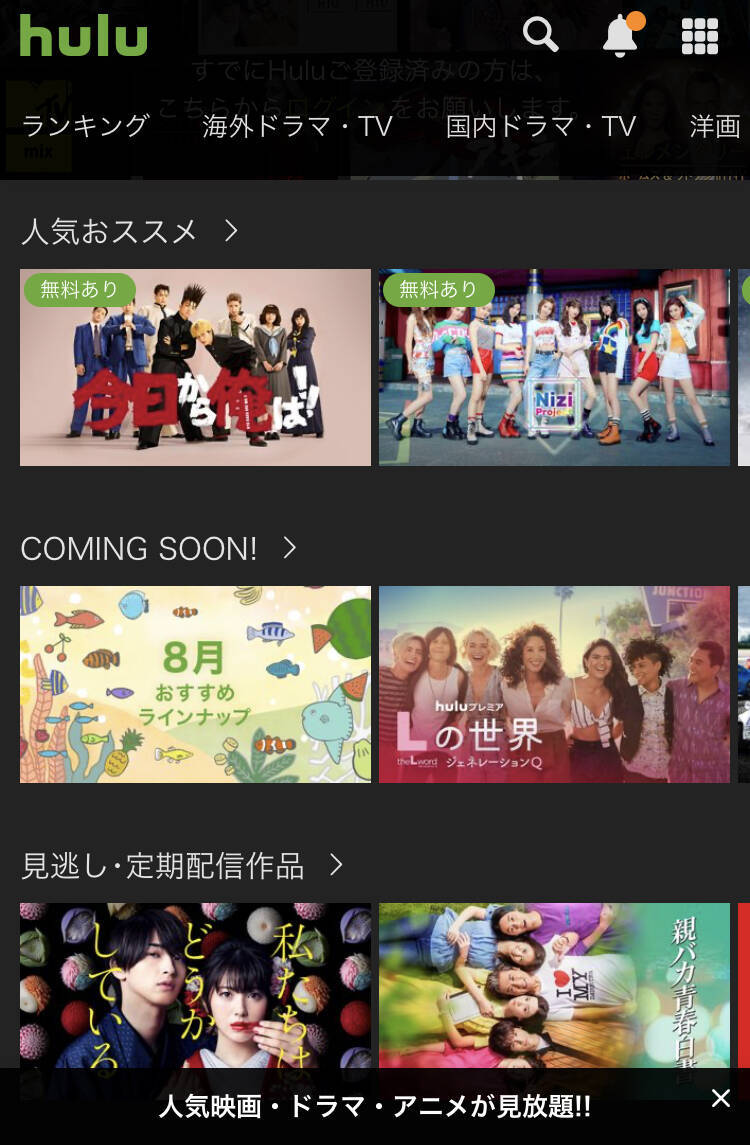Open the 親バカ青春白書 thumbnail
Viewport: 750px width, 1145px height.
pos(554,985)
